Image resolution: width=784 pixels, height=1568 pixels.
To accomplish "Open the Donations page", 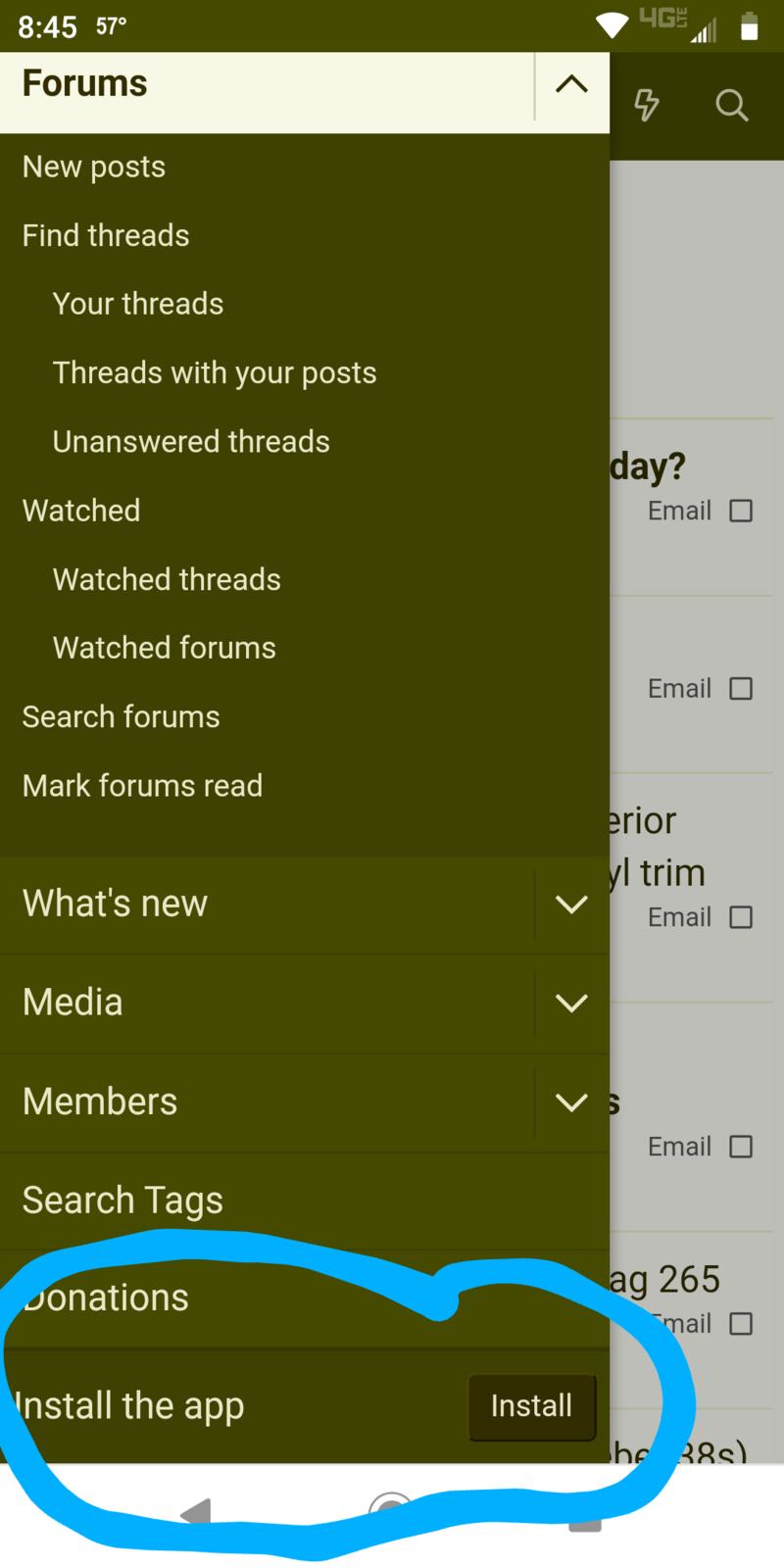I will 106,1298.
